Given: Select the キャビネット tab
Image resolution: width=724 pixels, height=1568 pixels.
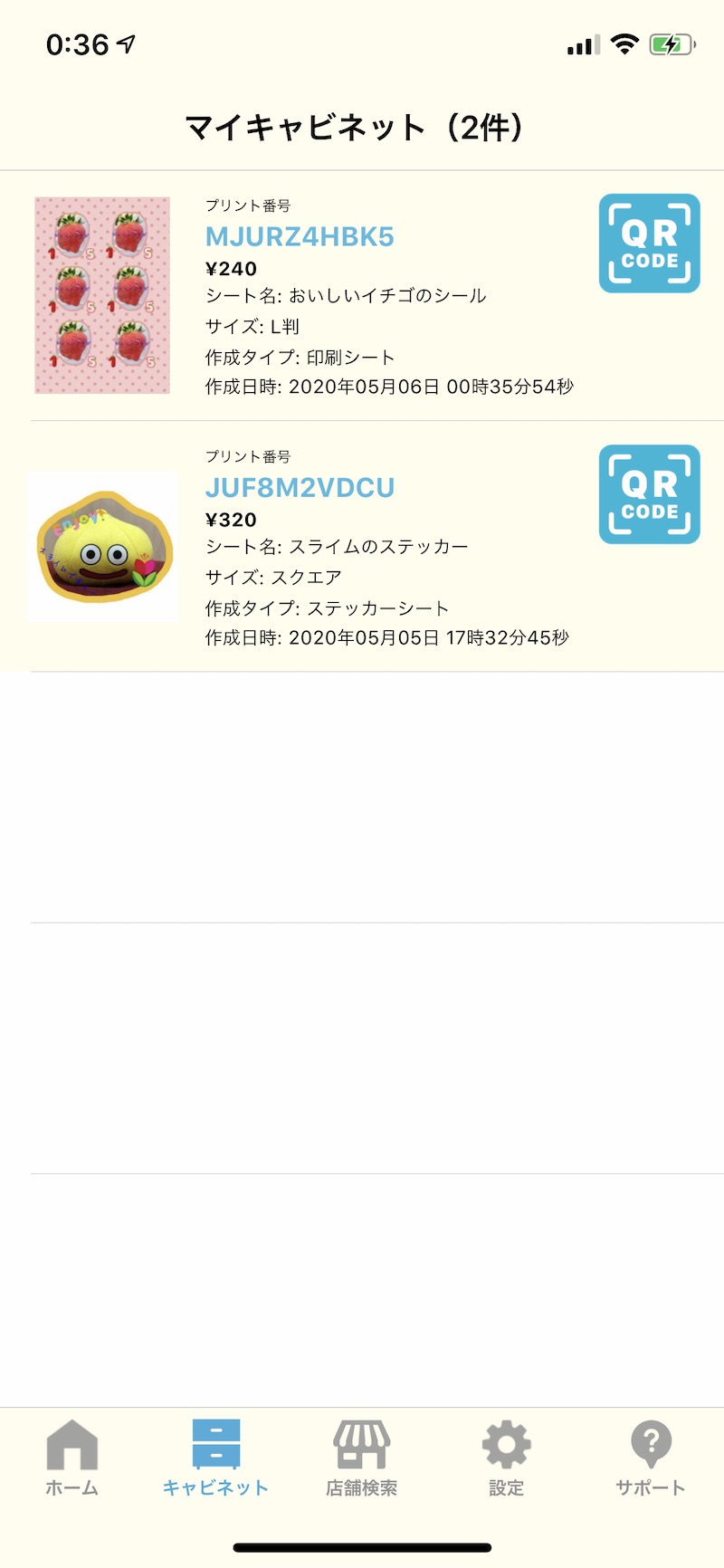Looking at the screenshot, I should [x=215, y=1456].
